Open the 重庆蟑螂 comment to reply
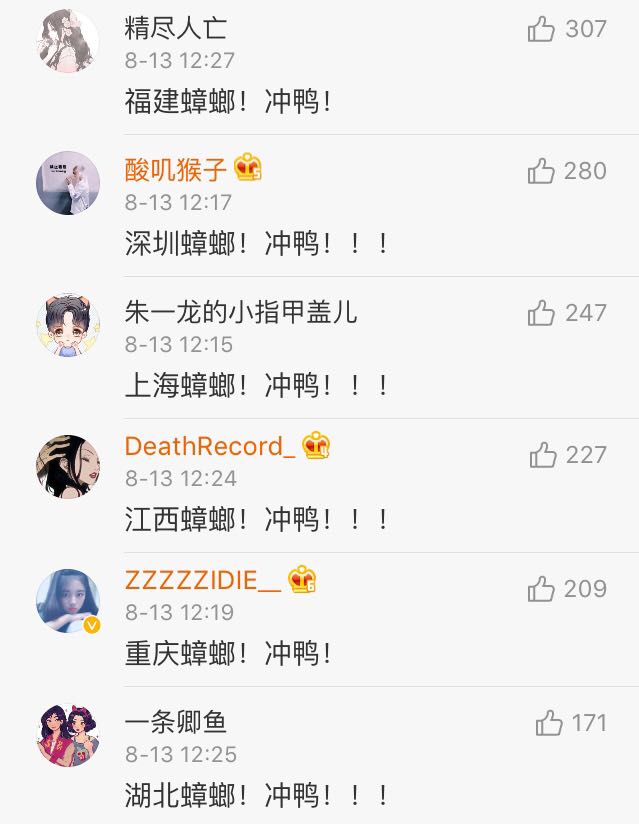Screen dimensions: 639x824 [x=228, y=654]
